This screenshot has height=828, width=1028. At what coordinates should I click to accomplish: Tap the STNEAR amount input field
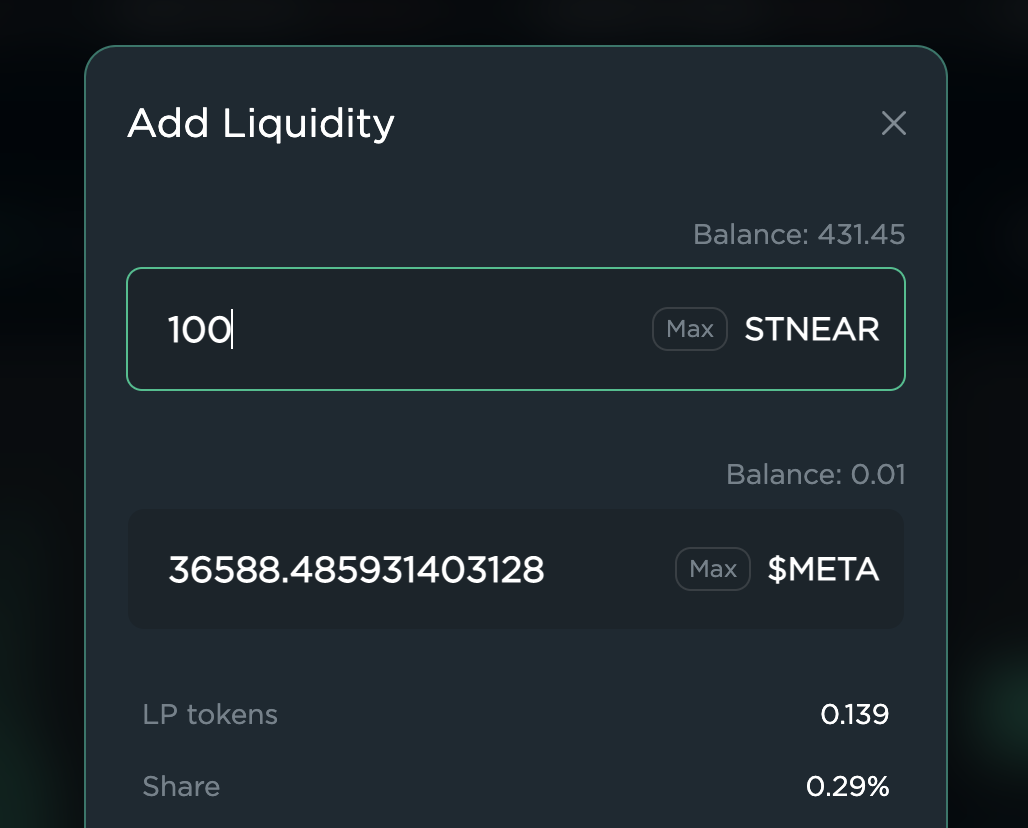tap(400, 329)
